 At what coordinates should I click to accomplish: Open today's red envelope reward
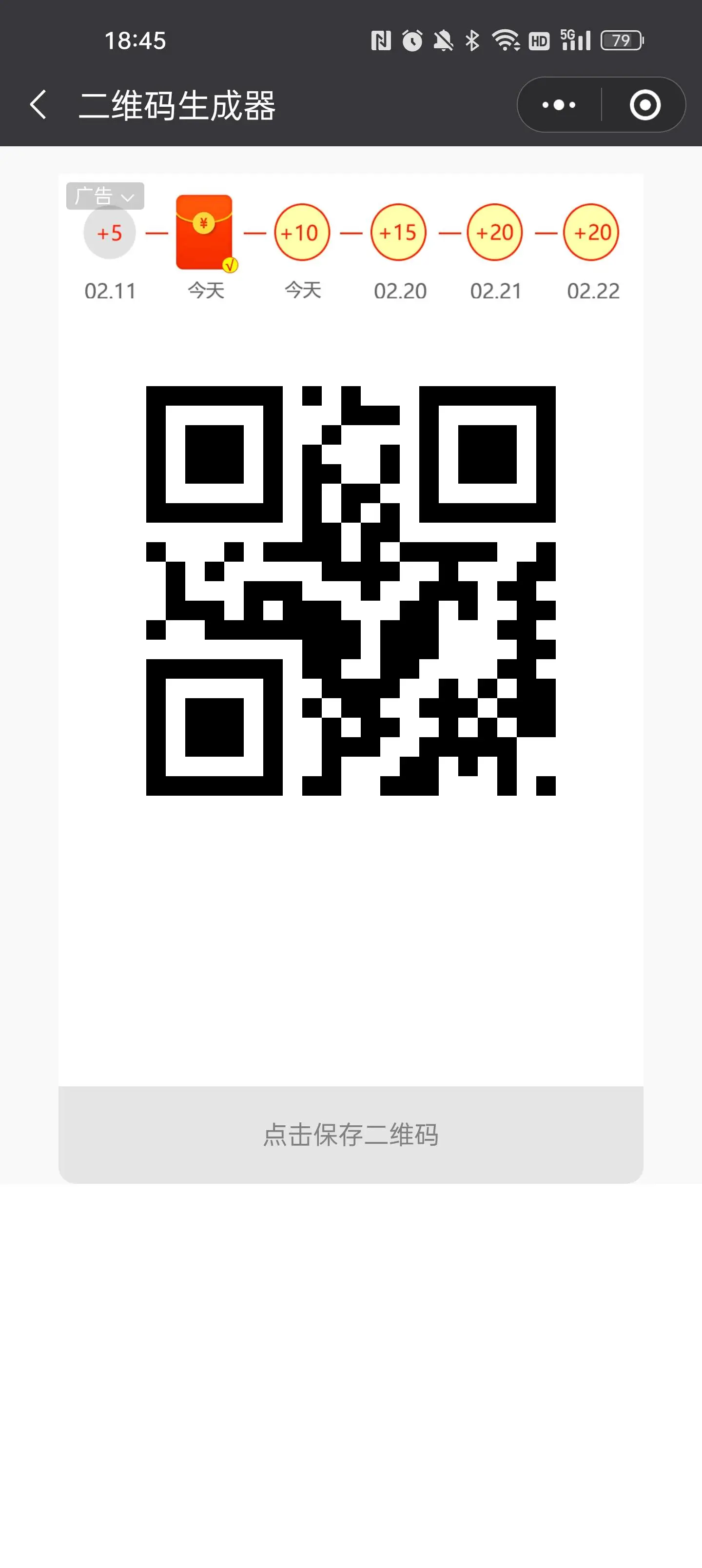point(205,233)
